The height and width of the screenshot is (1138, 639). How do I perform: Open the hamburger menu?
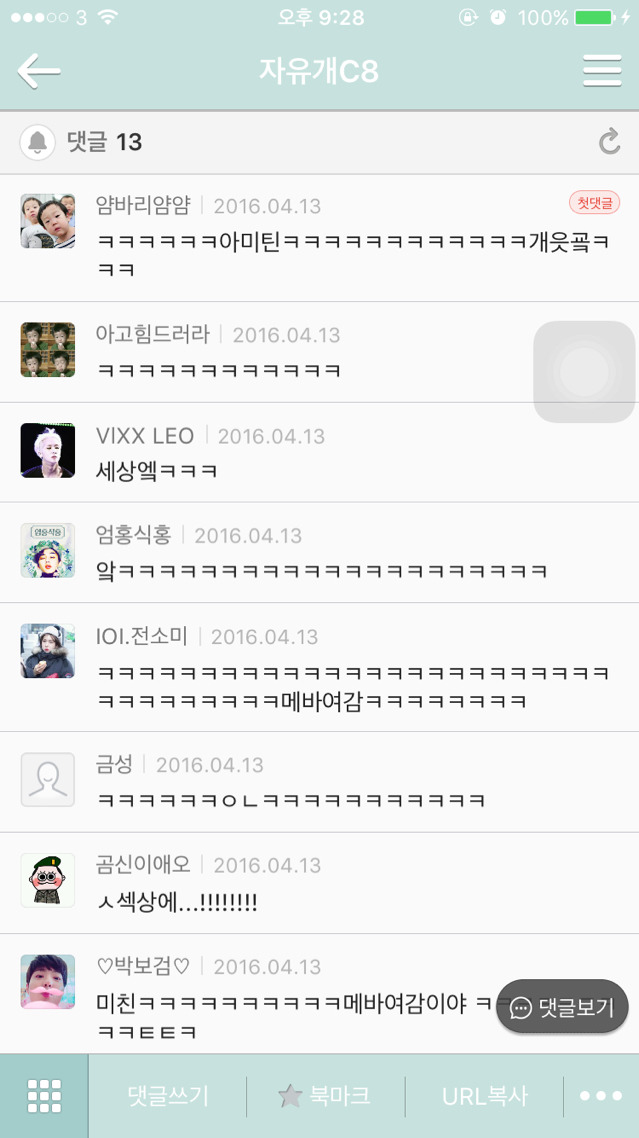click(x=602, y=71)
